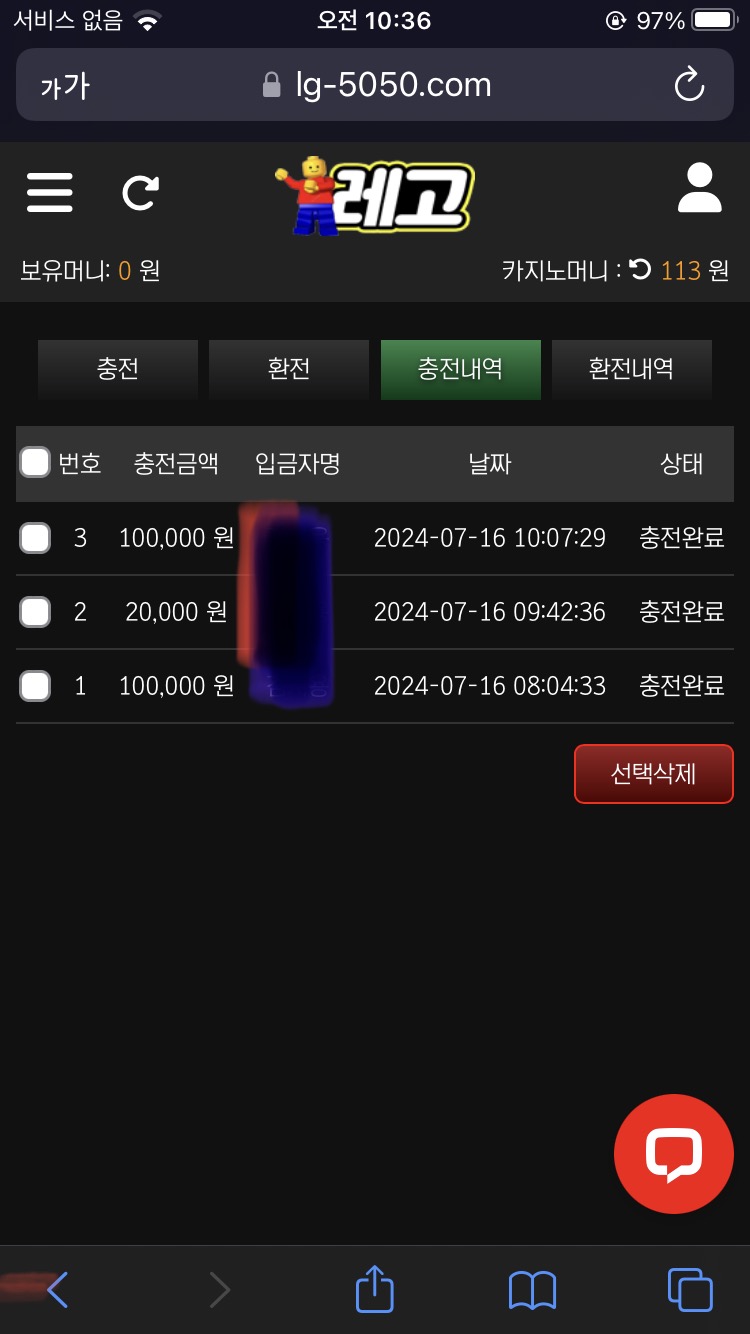Open the hamburger menu
Image resolution: width=750 pixels, height=1334 pixels.
(x=50, y=192)
